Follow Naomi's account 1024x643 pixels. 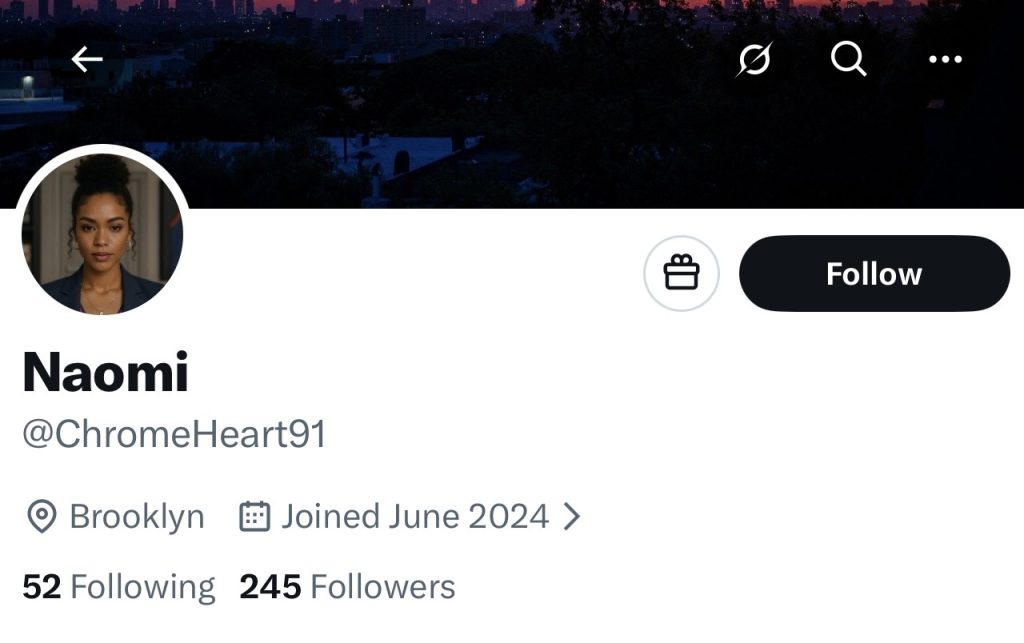click(874, 274)
